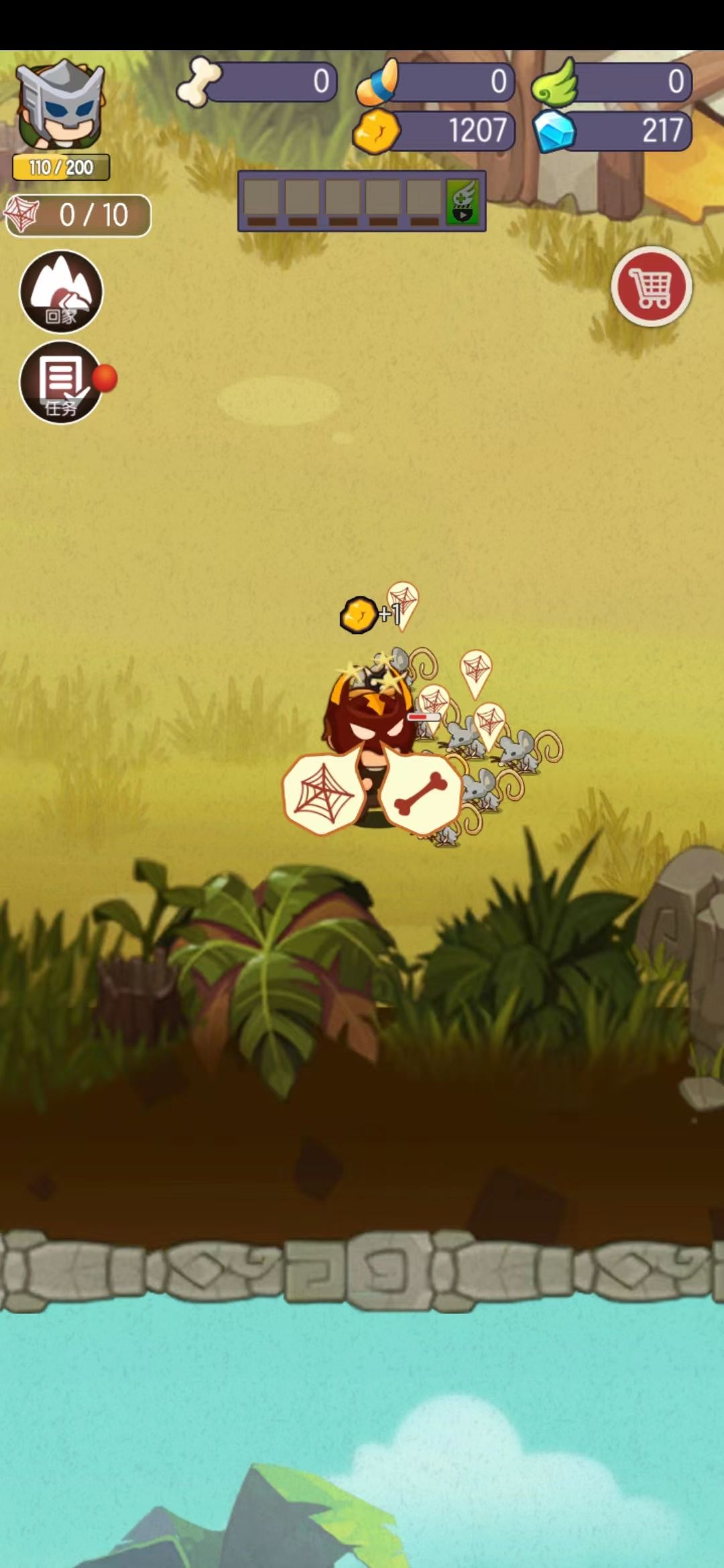The image size is (724, 1568).
Task: Tap the 回家 return home button
Action: [x=61, y=291]
